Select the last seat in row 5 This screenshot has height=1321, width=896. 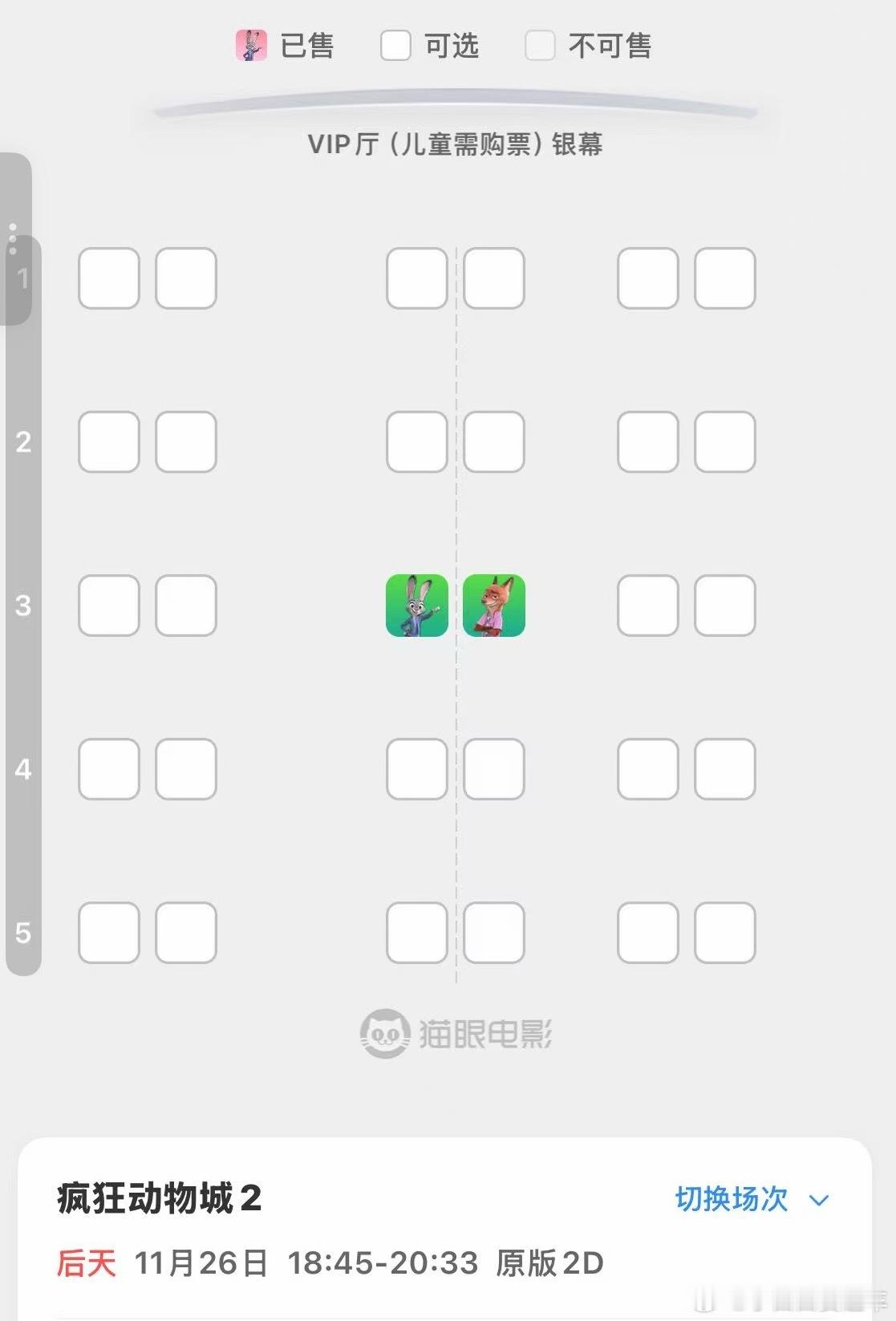click(x=724, y=933)
